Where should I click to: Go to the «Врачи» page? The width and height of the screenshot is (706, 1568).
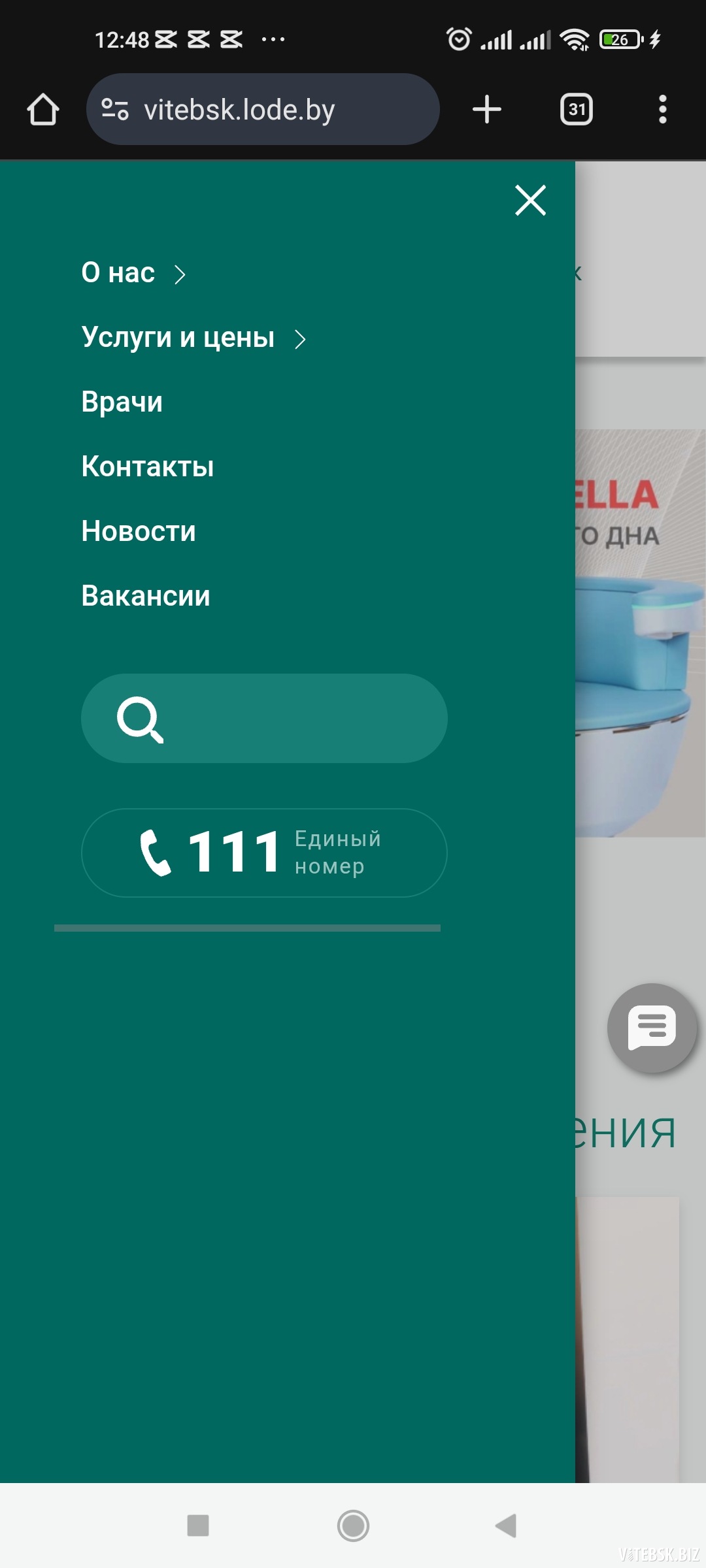tap(122, 402)
